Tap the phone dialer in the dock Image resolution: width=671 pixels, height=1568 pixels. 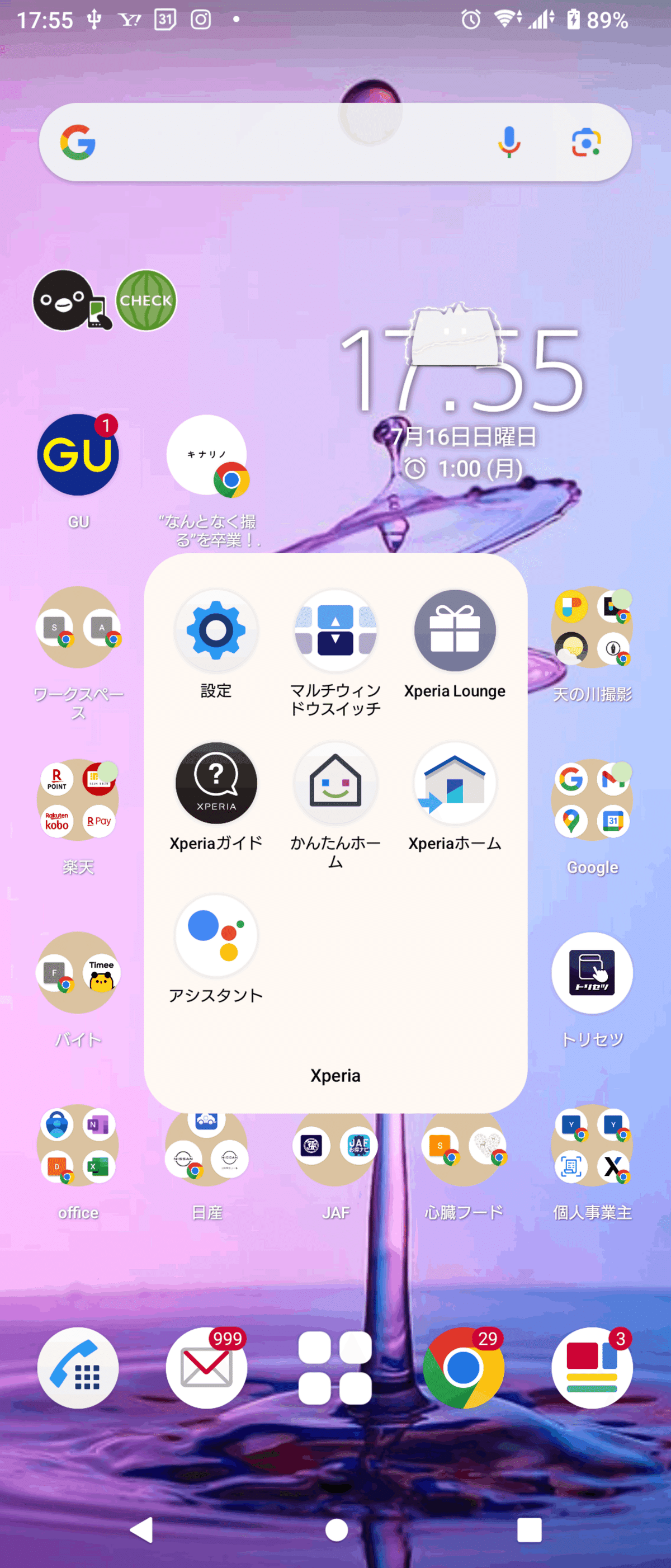tap(77, 1368)
